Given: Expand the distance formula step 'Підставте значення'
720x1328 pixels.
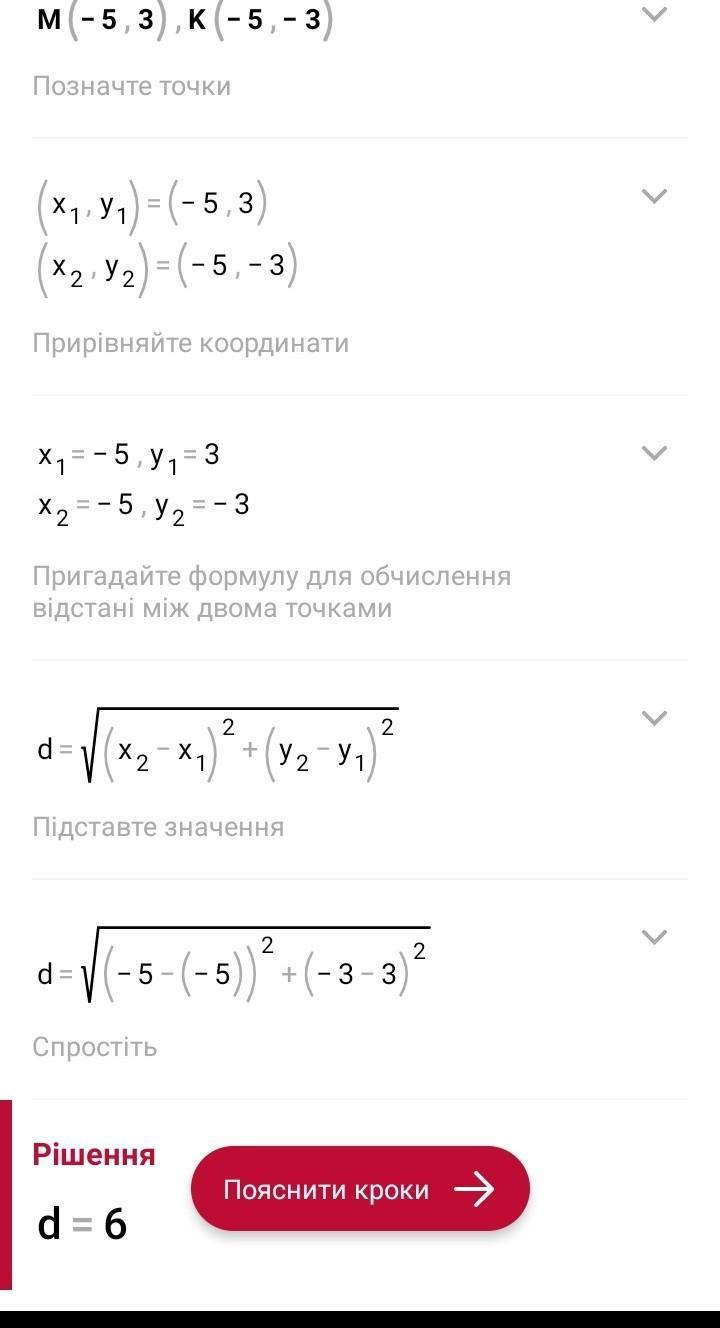Looking at the screenshot, I should point(653,717).
